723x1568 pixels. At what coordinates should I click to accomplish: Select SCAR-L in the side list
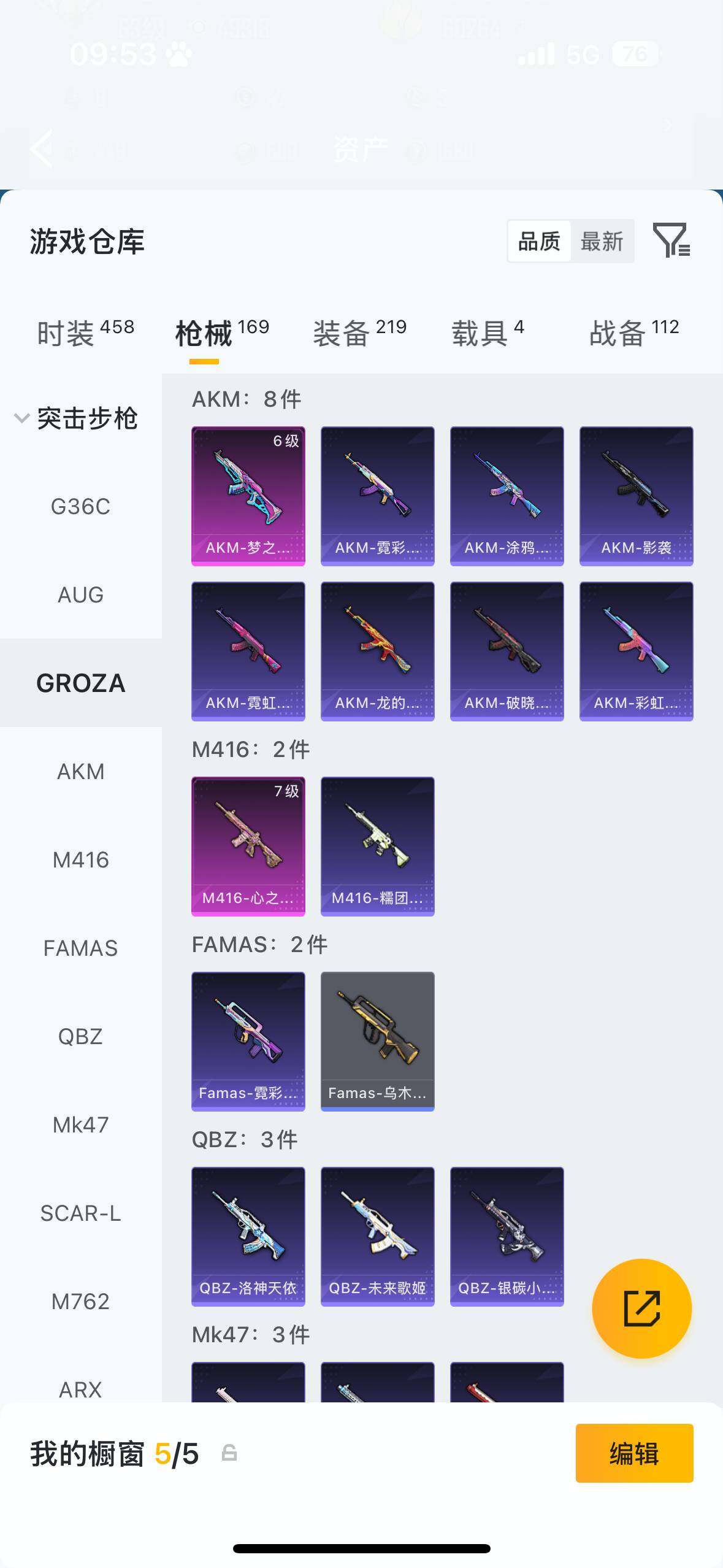(x=80, y=1213)
